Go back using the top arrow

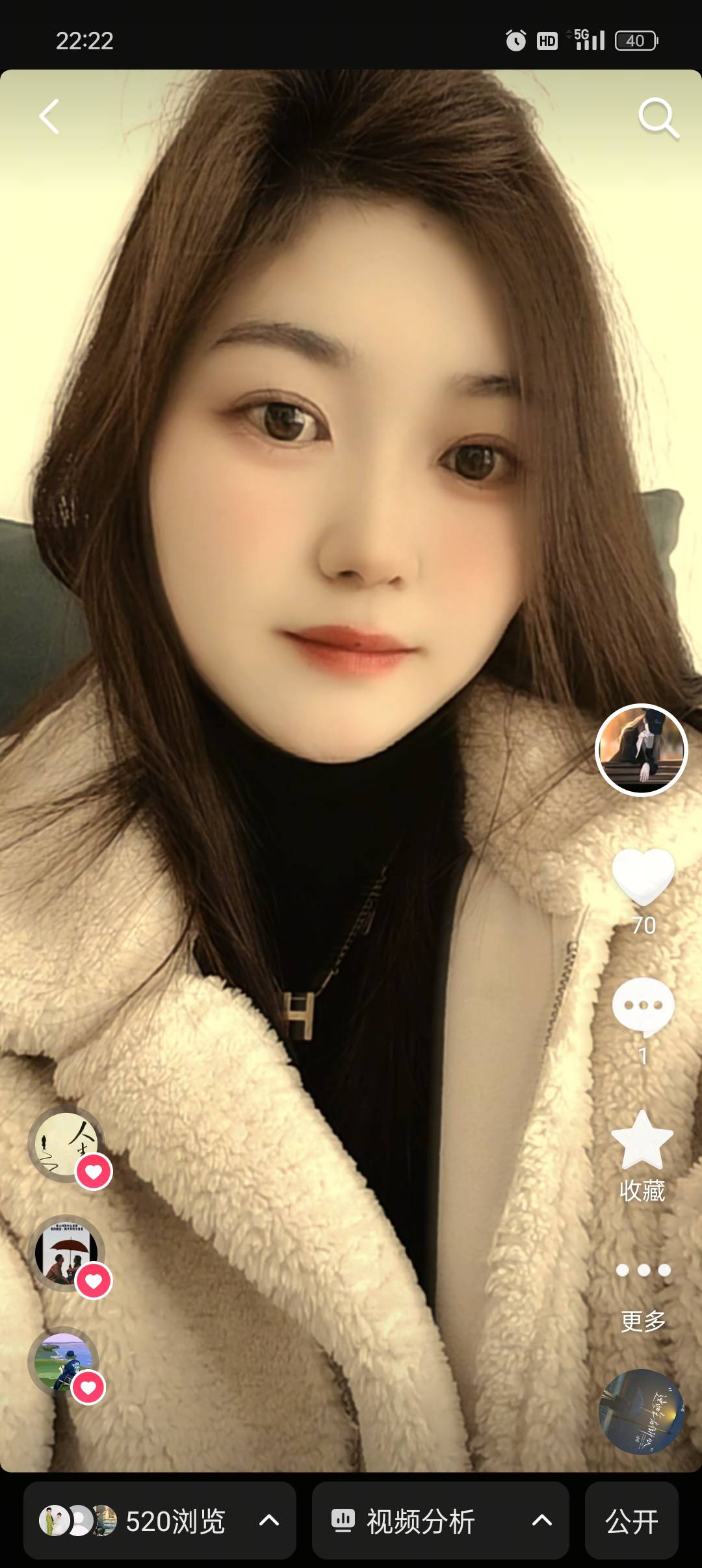coord(49,117)
